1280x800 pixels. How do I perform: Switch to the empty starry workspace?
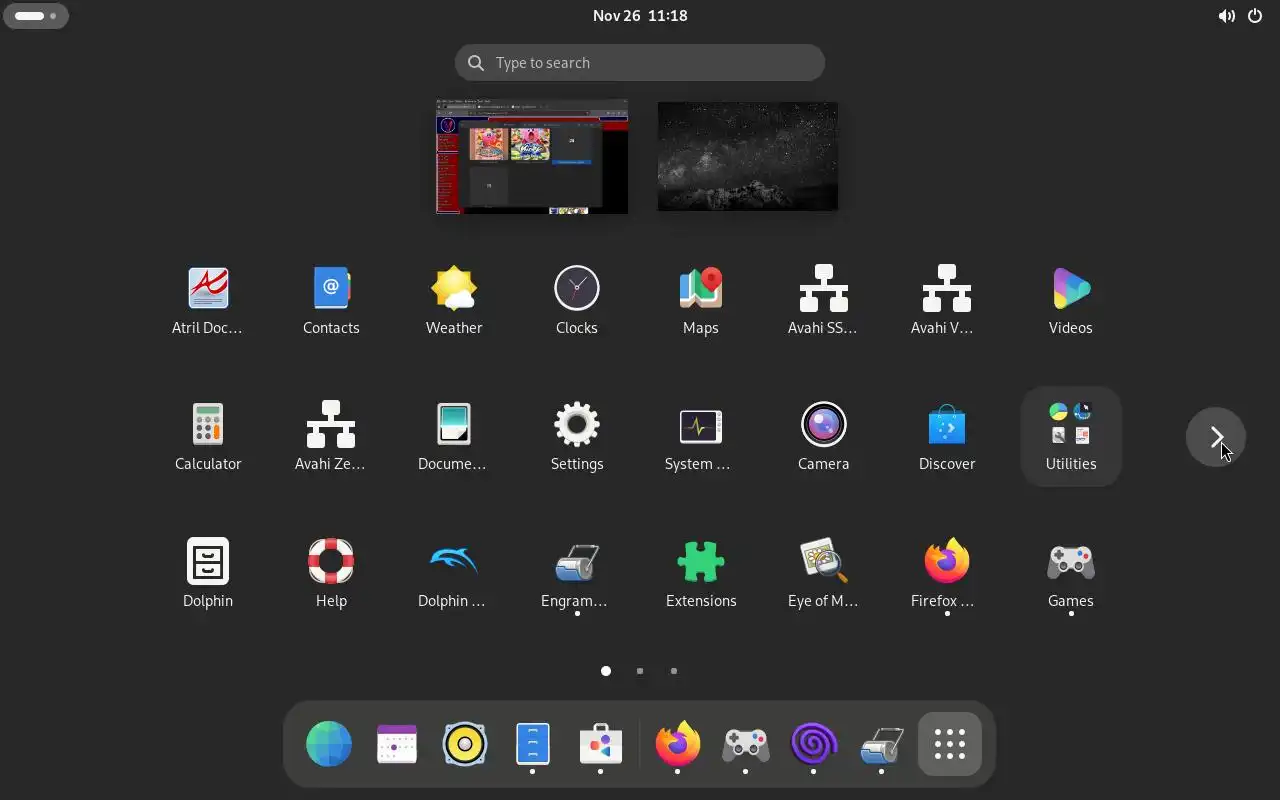pyautogui.click(x=747, y=156)
